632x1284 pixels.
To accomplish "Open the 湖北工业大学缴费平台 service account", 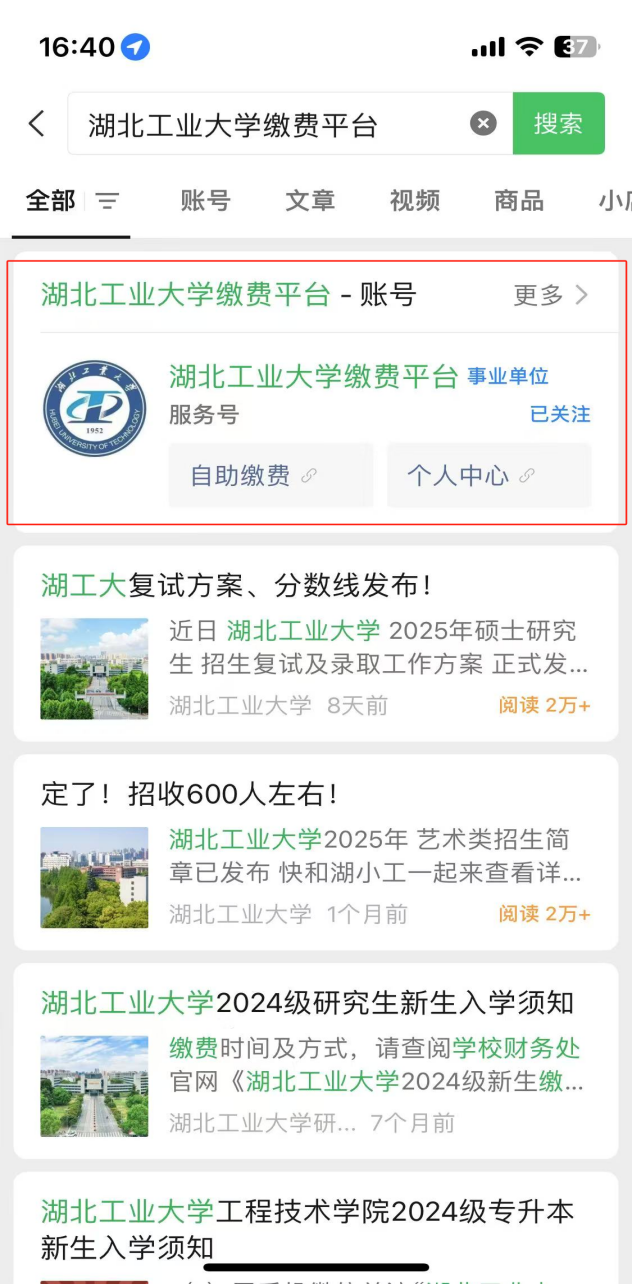I will [x=313, y=377].
